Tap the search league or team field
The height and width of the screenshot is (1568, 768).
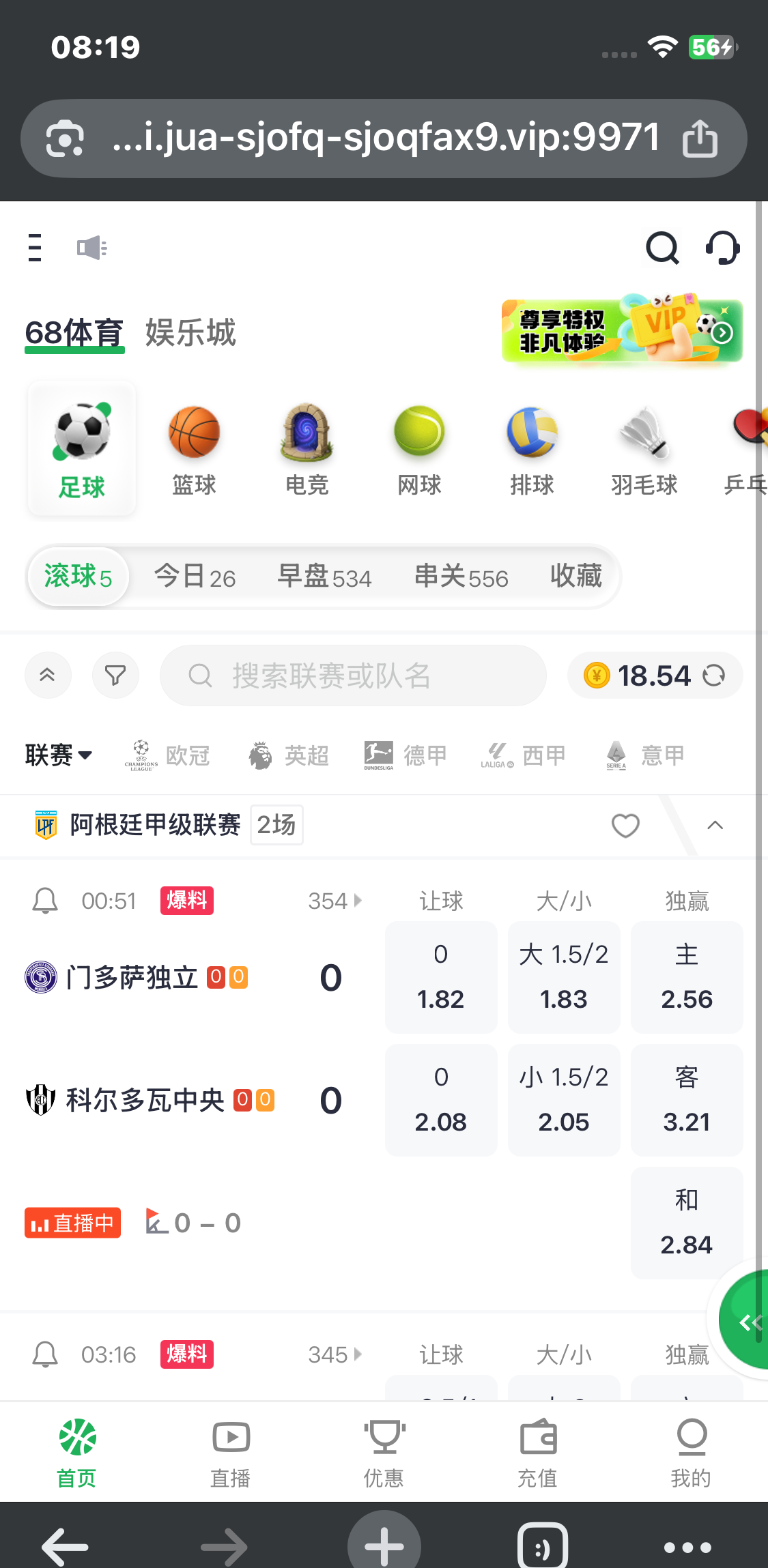pos(353,676)
